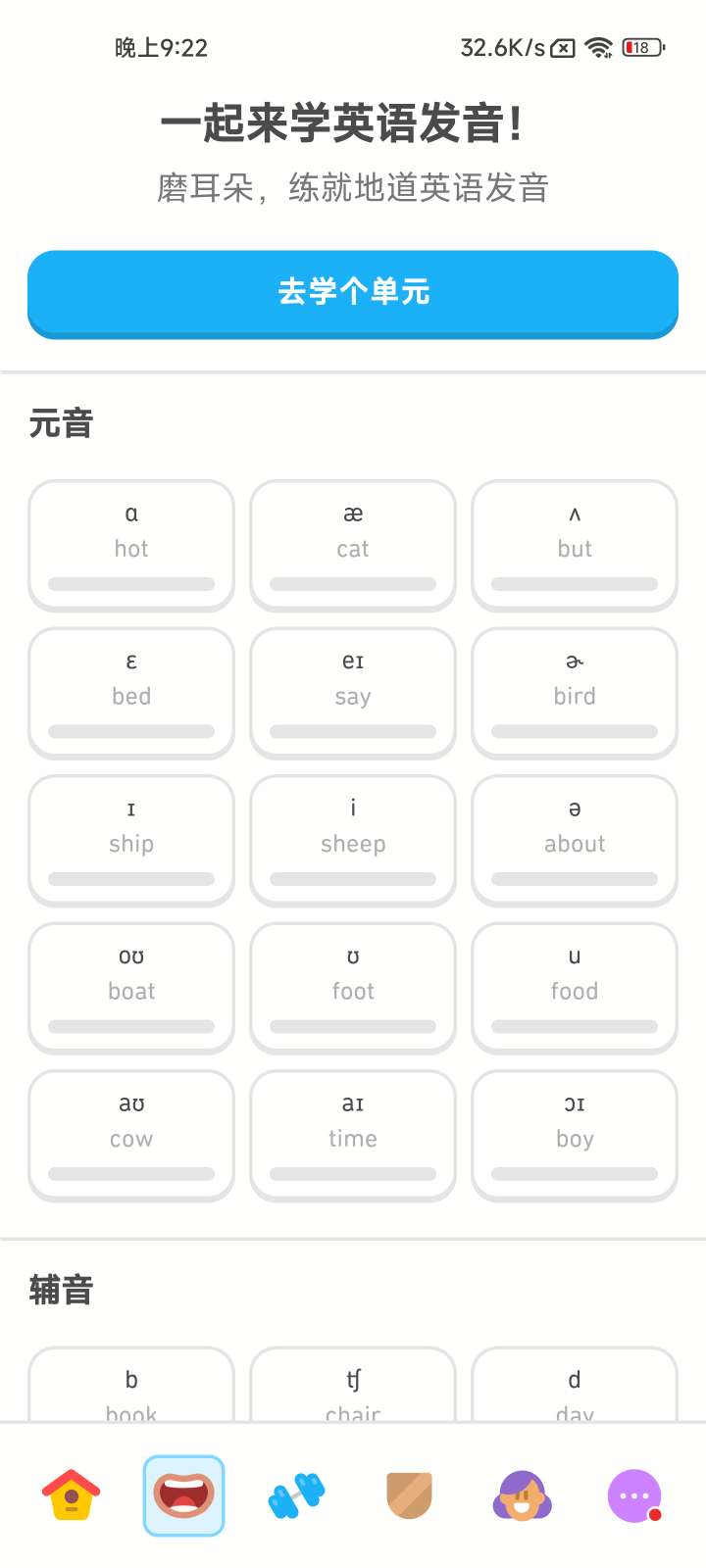Tap the 去学个单元 button
The width and height of the screenshot is (706, 1568).
click(353, 292)
